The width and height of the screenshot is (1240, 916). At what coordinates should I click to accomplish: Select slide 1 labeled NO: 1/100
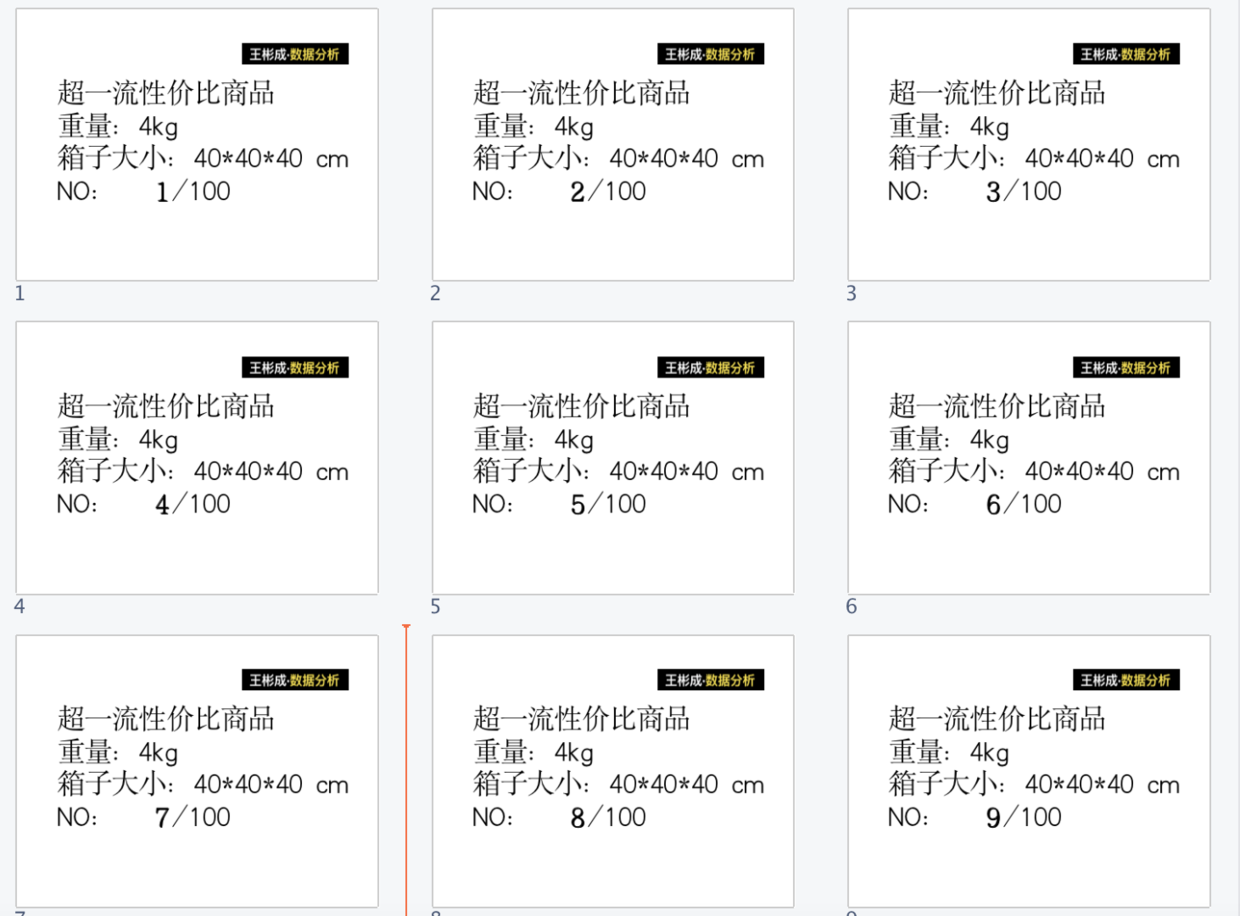point(197,145)
